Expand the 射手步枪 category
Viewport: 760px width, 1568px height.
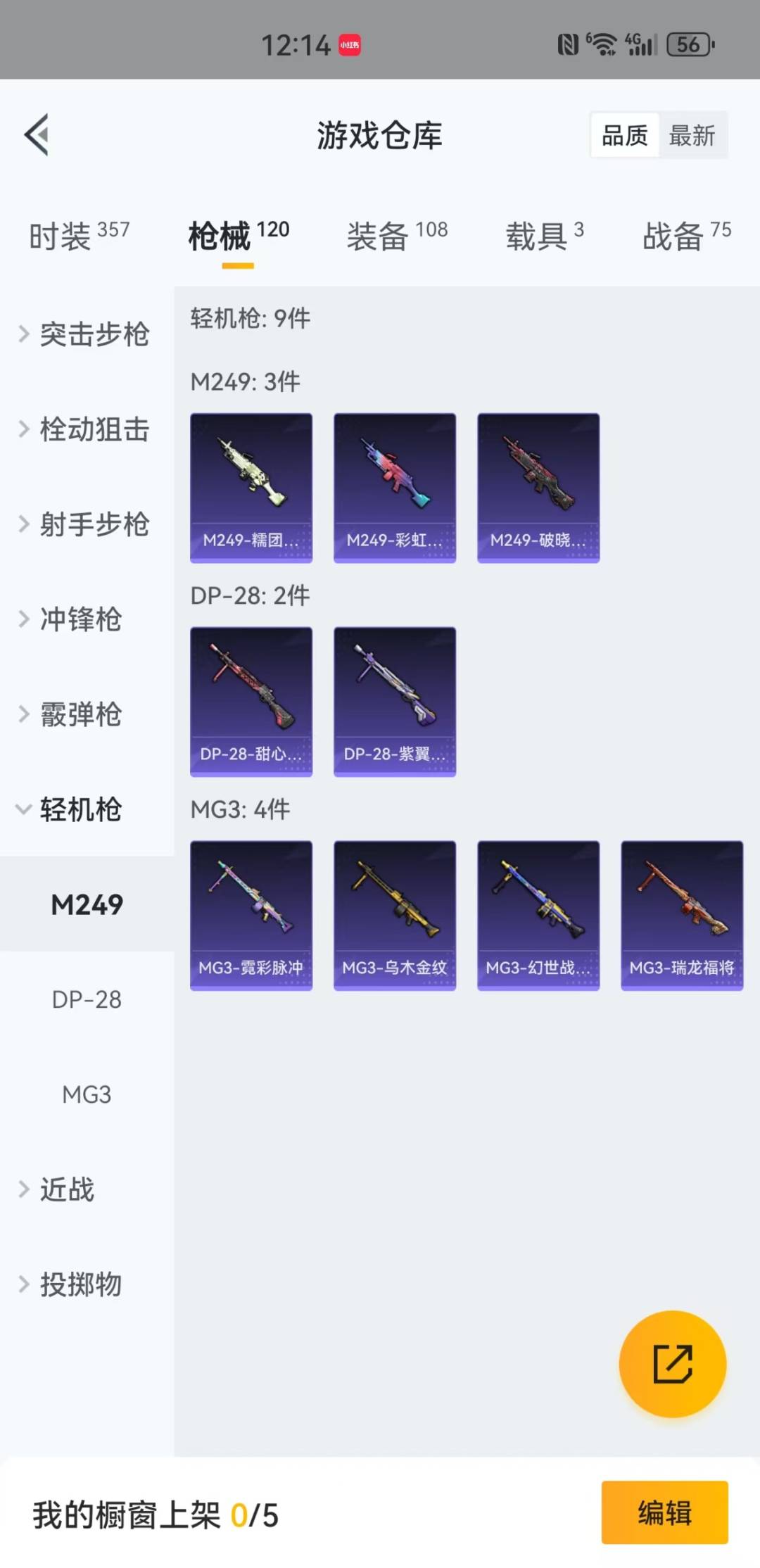tap(84, 524)
